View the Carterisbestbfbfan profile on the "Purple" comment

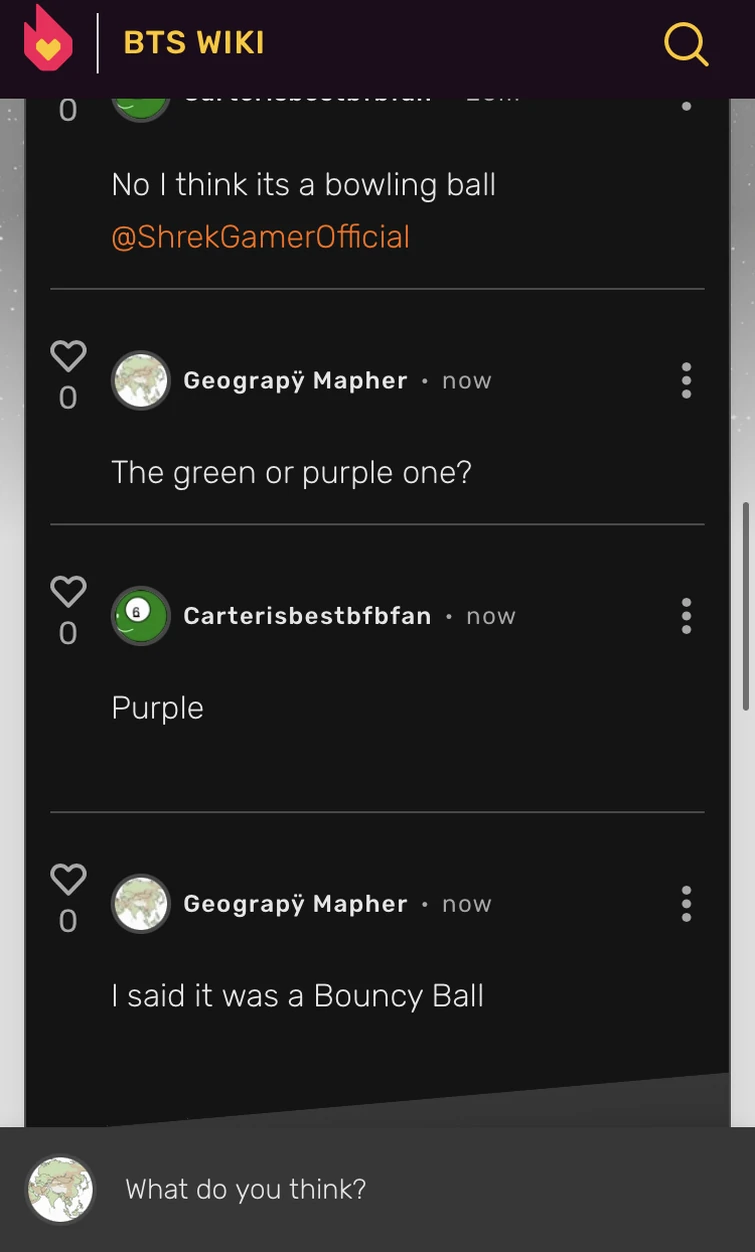(307, 616)
